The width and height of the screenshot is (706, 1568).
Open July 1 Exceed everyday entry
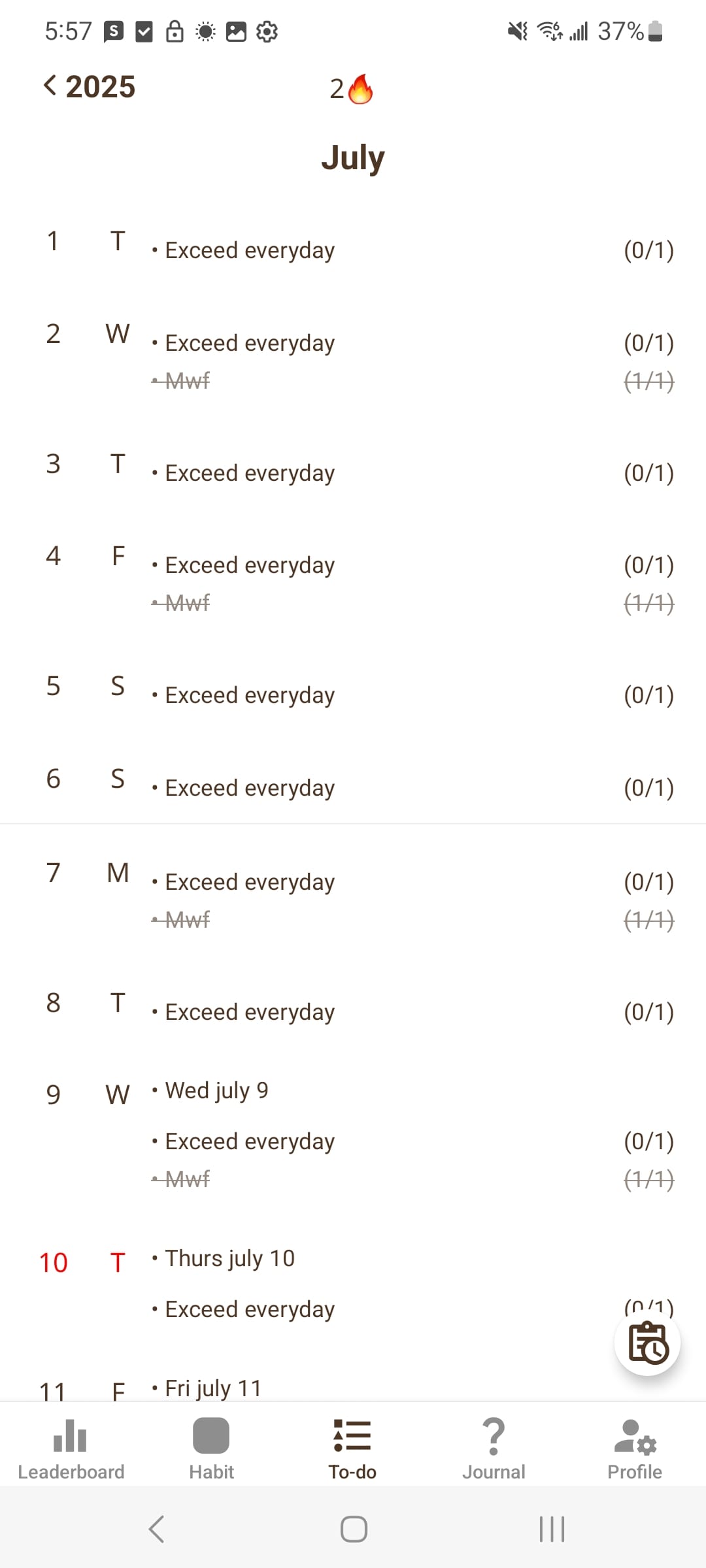(x=250, y=251)
